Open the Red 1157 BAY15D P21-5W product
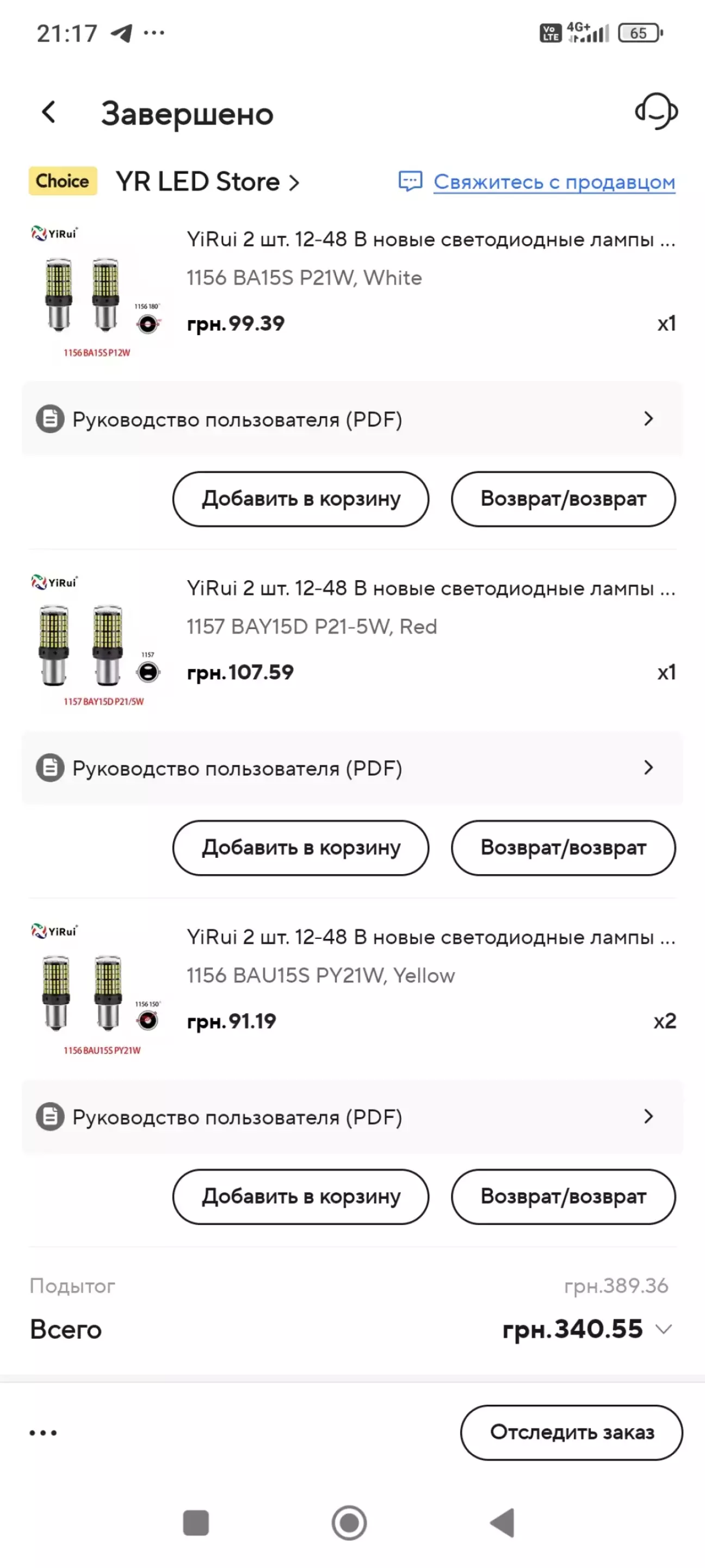Viewport: 705px width, 1568px height. pos(429,588)
